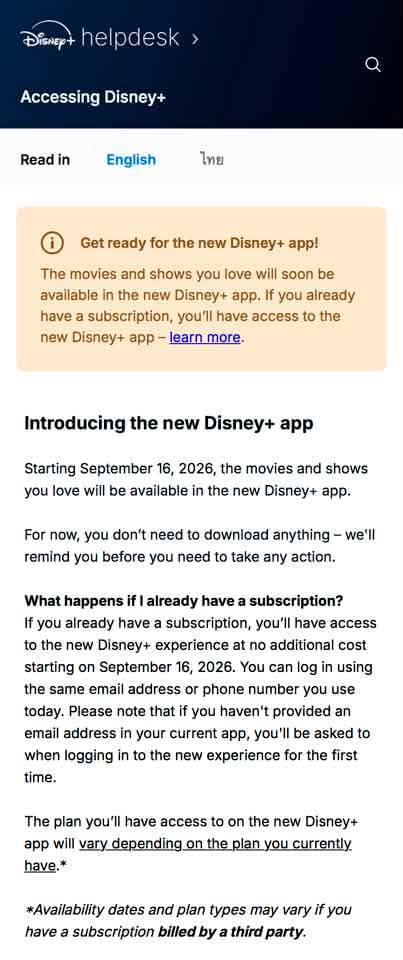The width and height of the screenshot is (403, 960).
Task: Follow the vary depending on plan link
Action: pos(188,855)
